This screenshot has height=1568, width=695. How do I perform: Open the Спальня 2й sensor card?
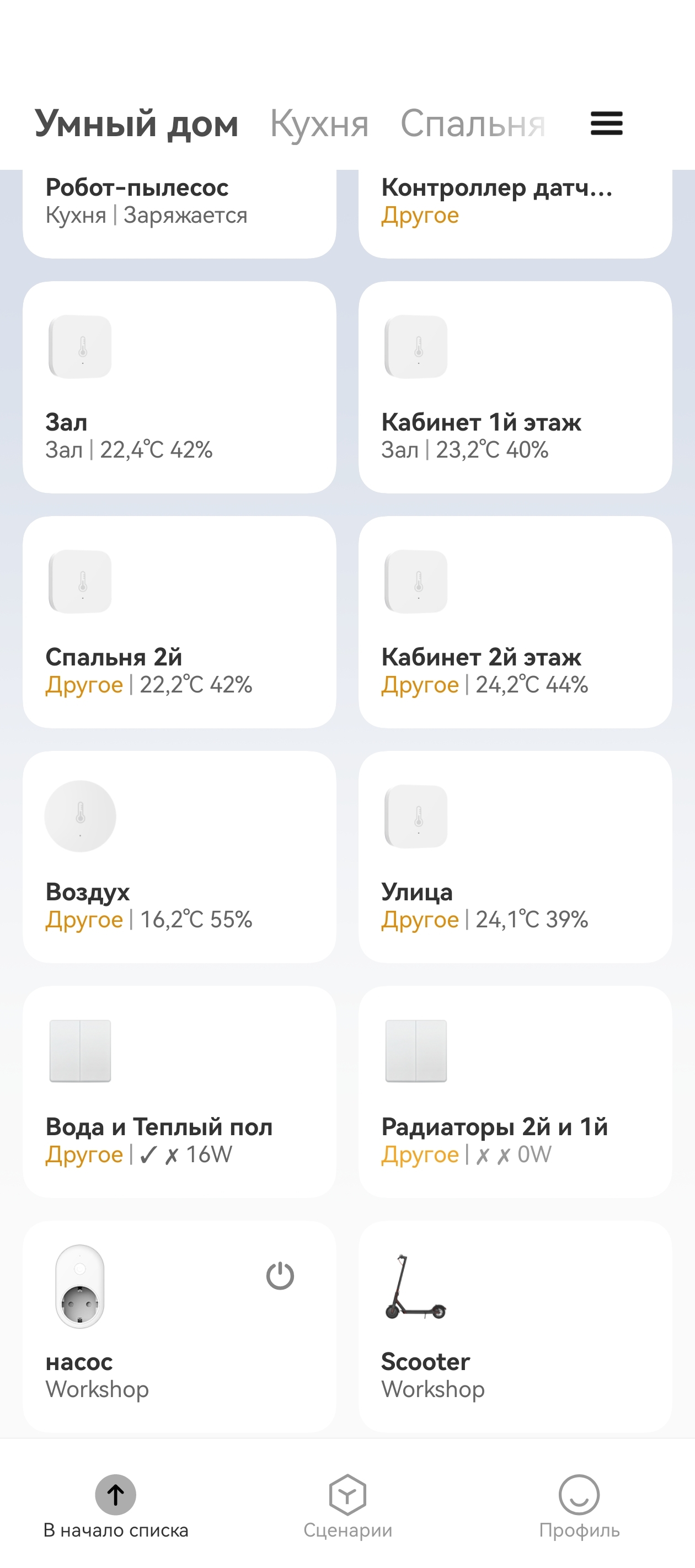pos(179,622)
